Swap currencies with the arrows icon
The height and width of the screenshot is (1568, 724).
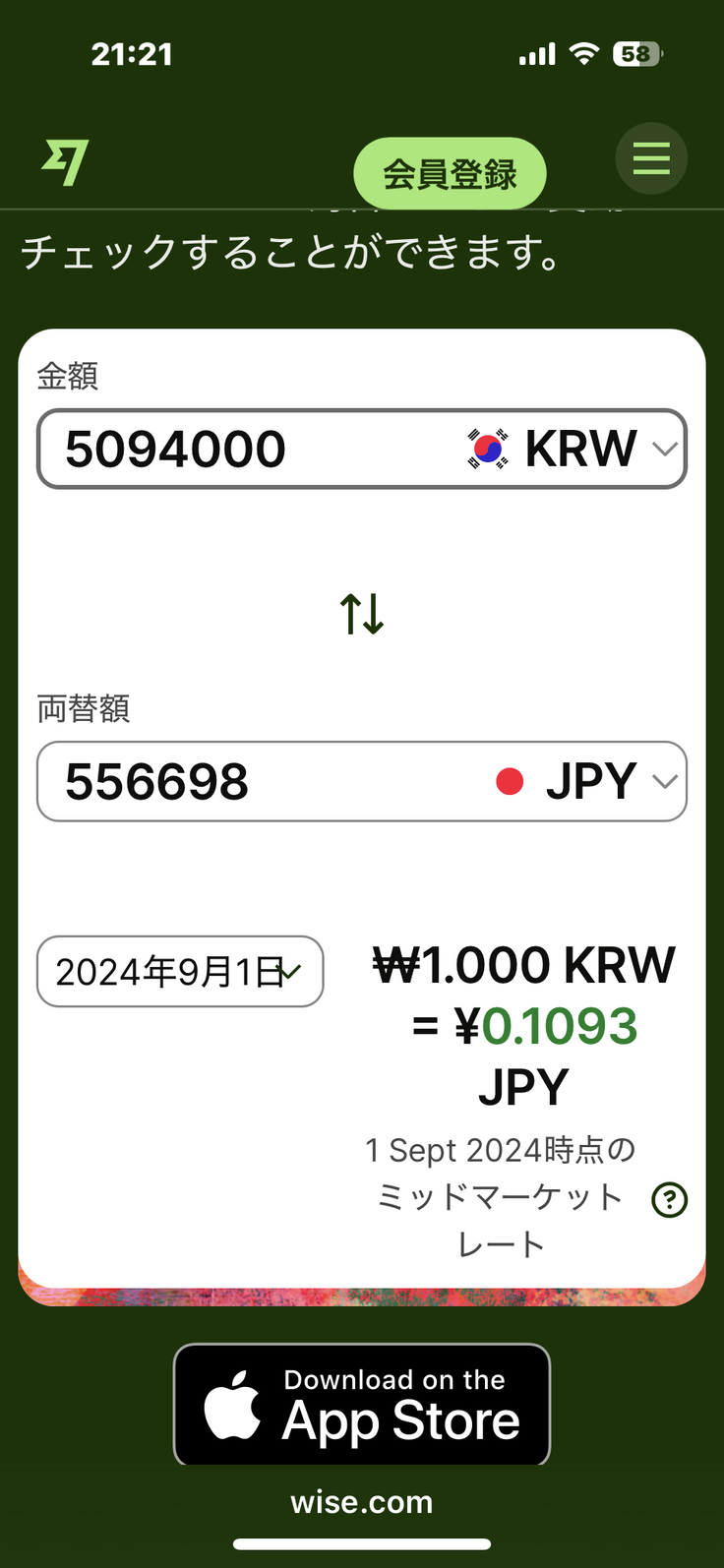pyautogui.click(x=362, y=614)
